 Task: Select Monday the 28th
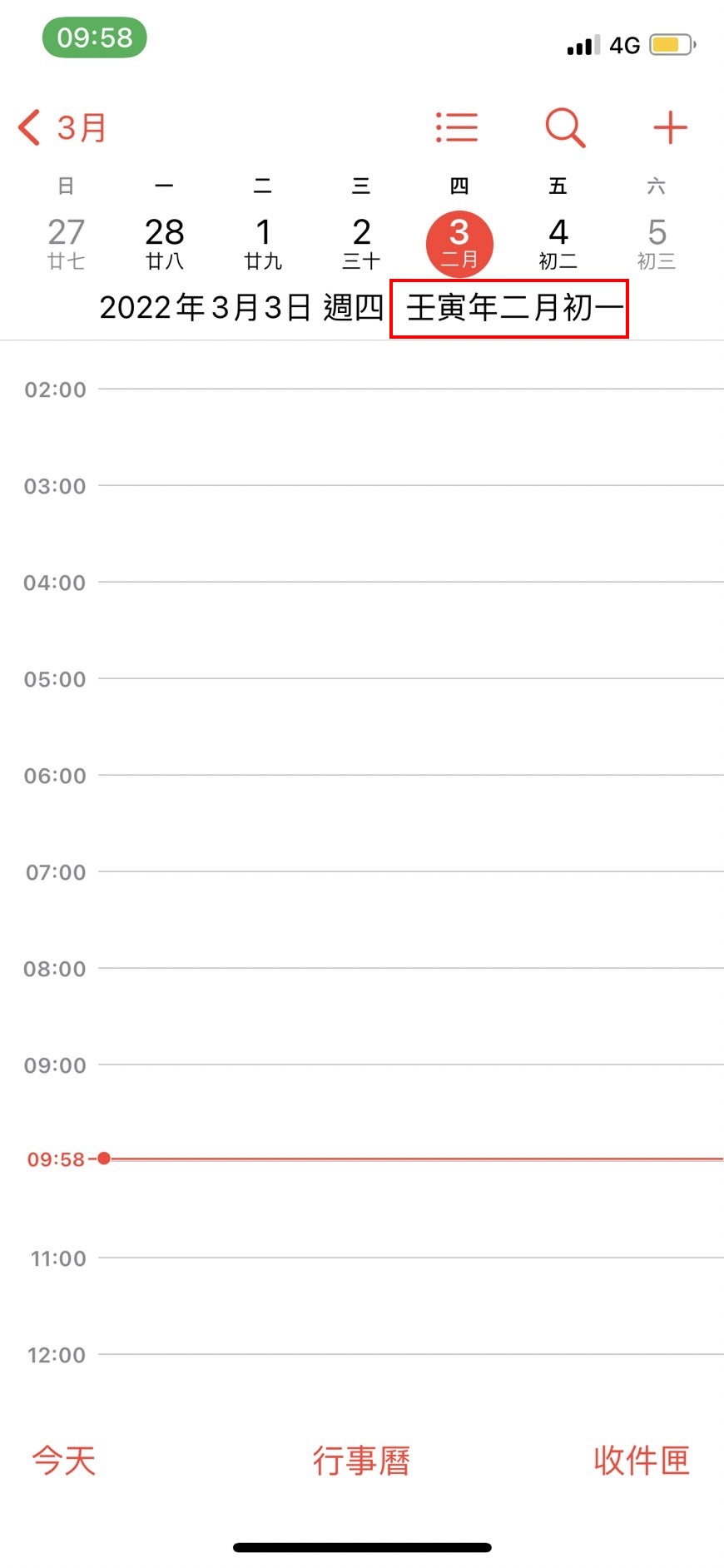[x=165, y=242]
